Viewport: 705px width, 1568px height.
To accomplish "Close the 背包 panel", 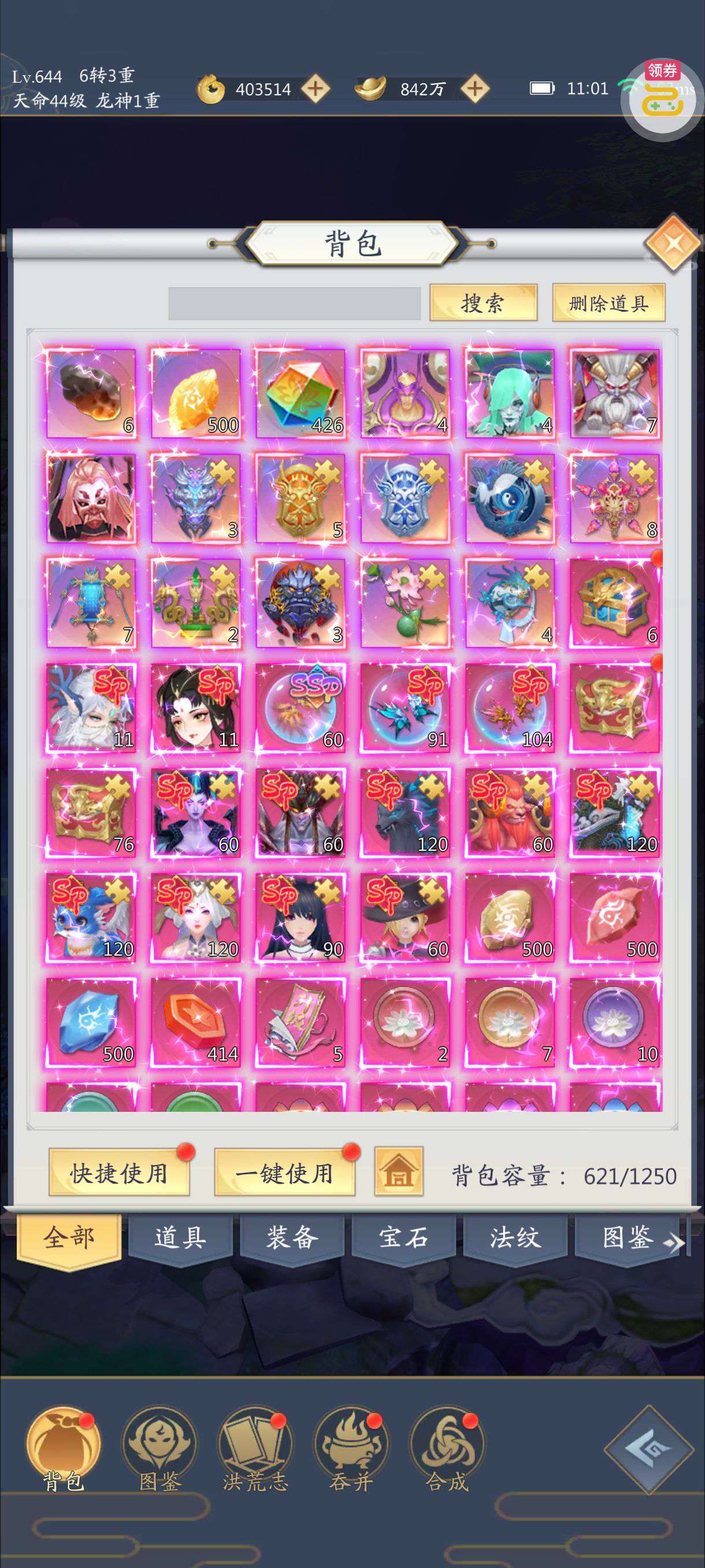I will click(x=673, y=244).
